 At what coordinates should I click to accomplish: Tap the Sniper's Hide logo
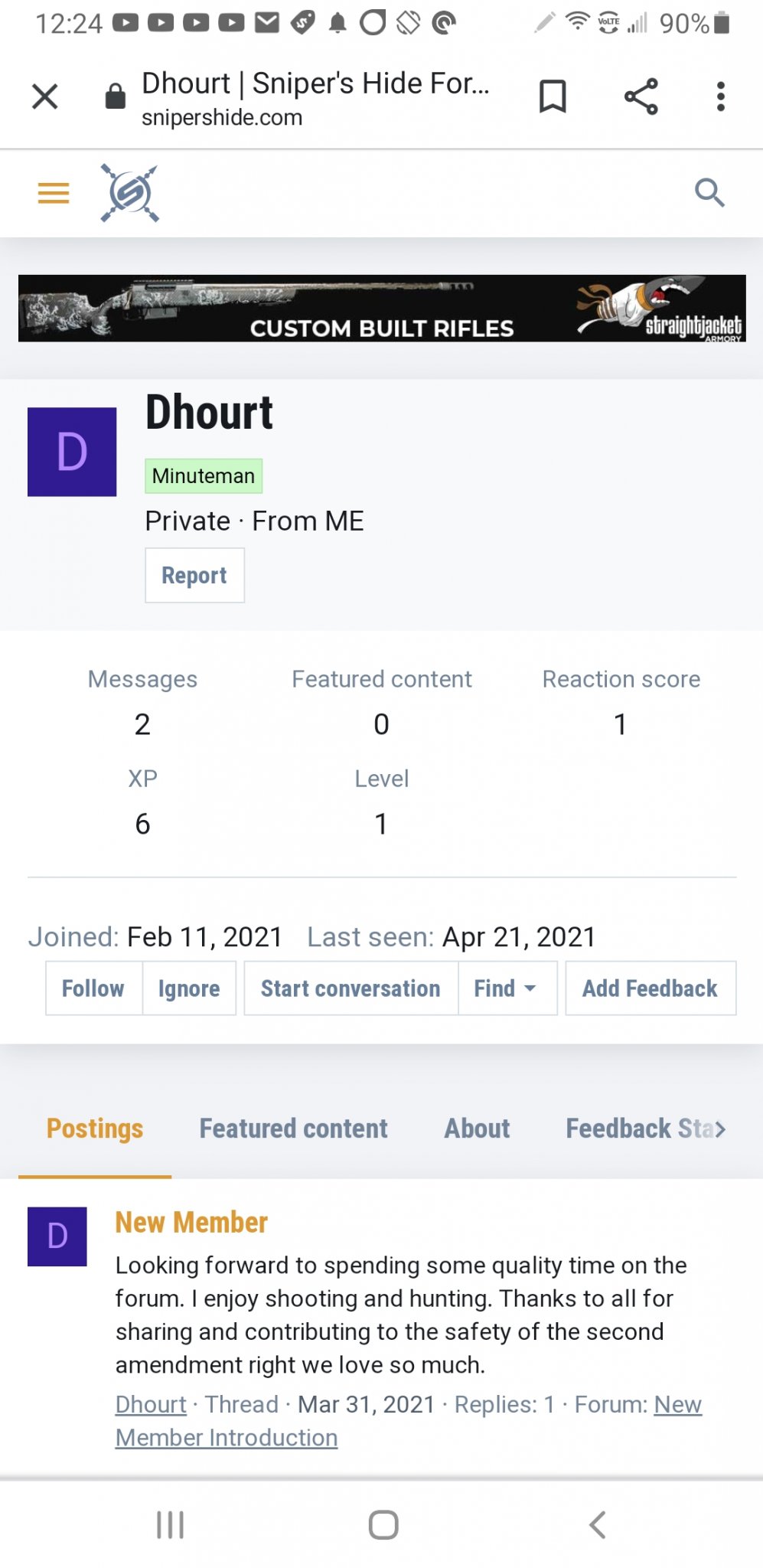[x=130, y=193]
